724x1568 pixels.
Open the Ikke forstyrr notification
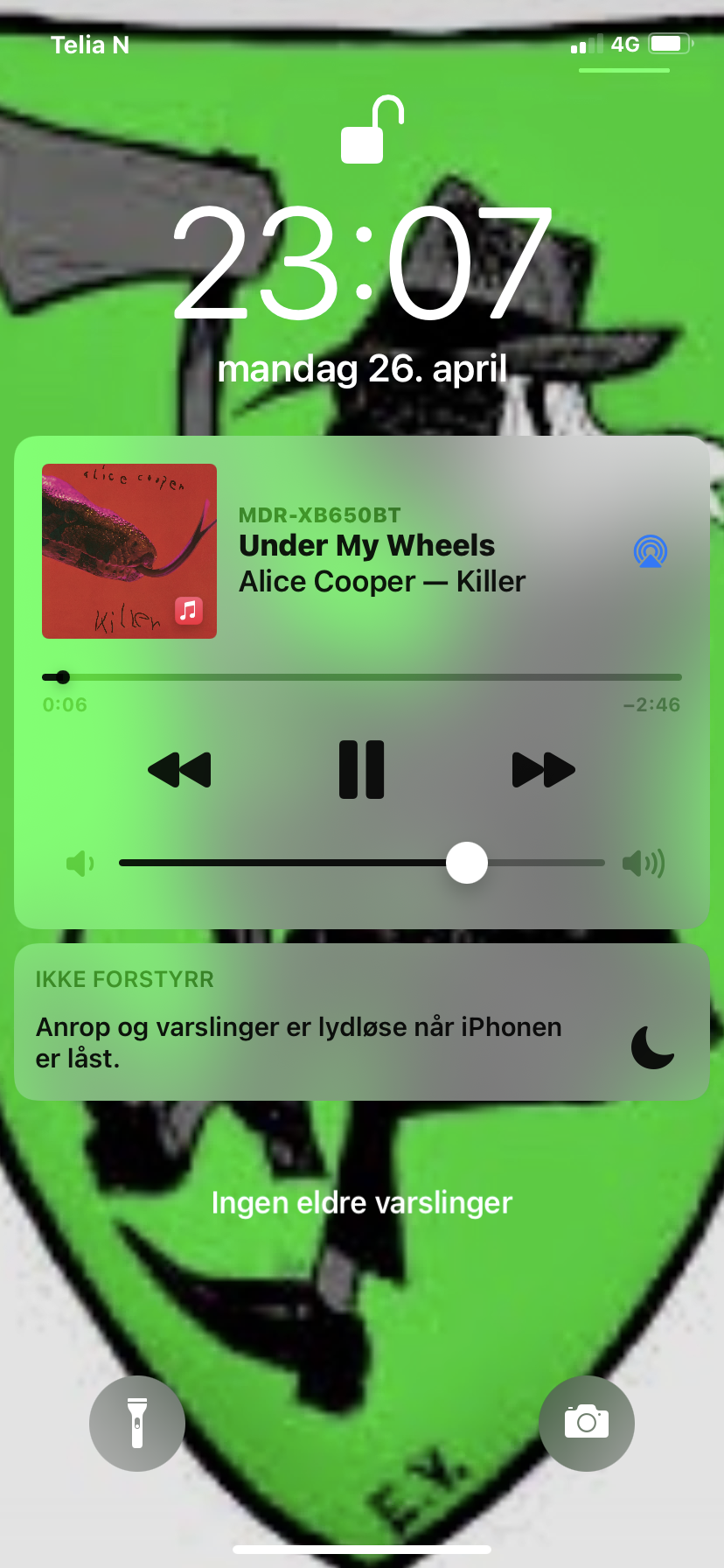tap(362, 1022)
